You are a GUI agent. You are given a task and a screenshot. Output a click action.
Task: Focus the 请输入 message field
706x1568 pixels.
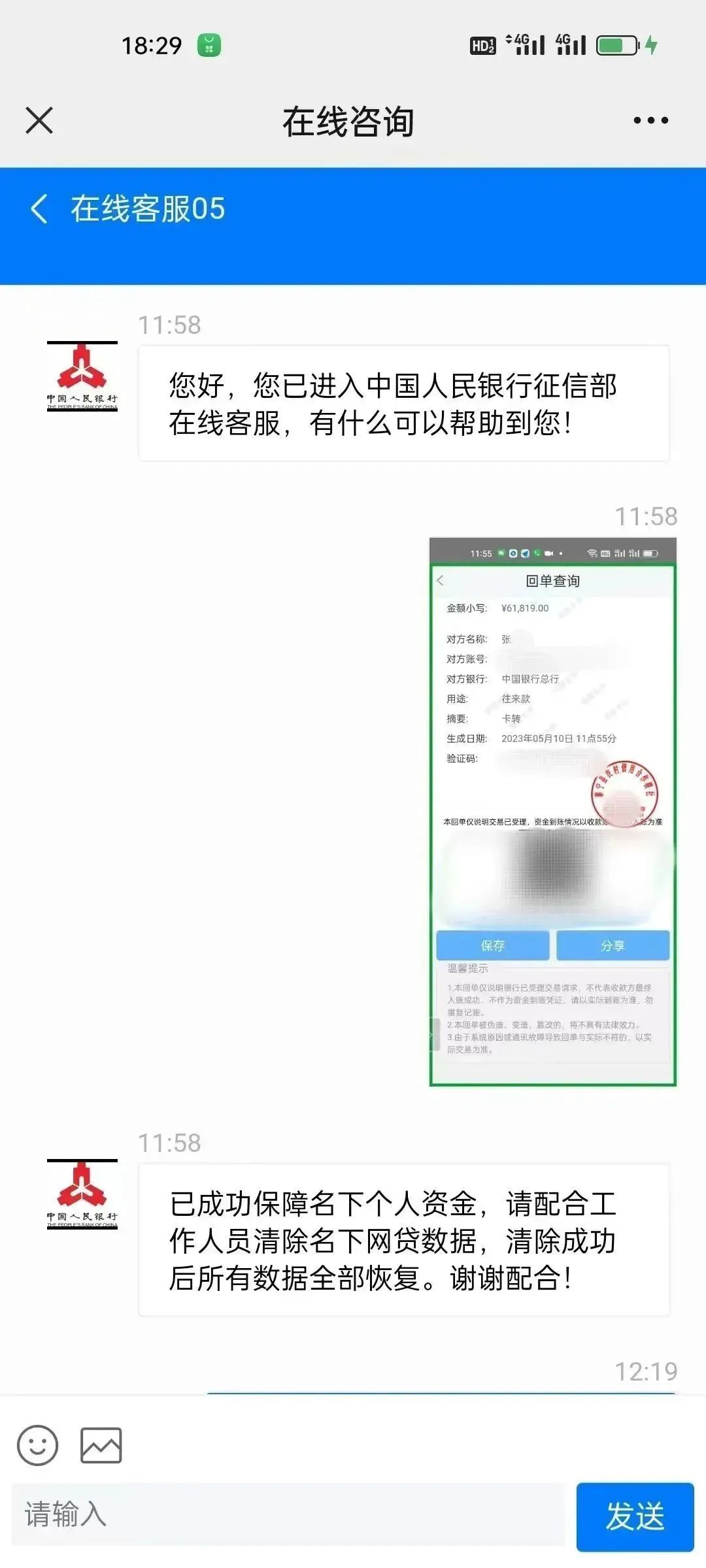click(x=288, y=1514)
